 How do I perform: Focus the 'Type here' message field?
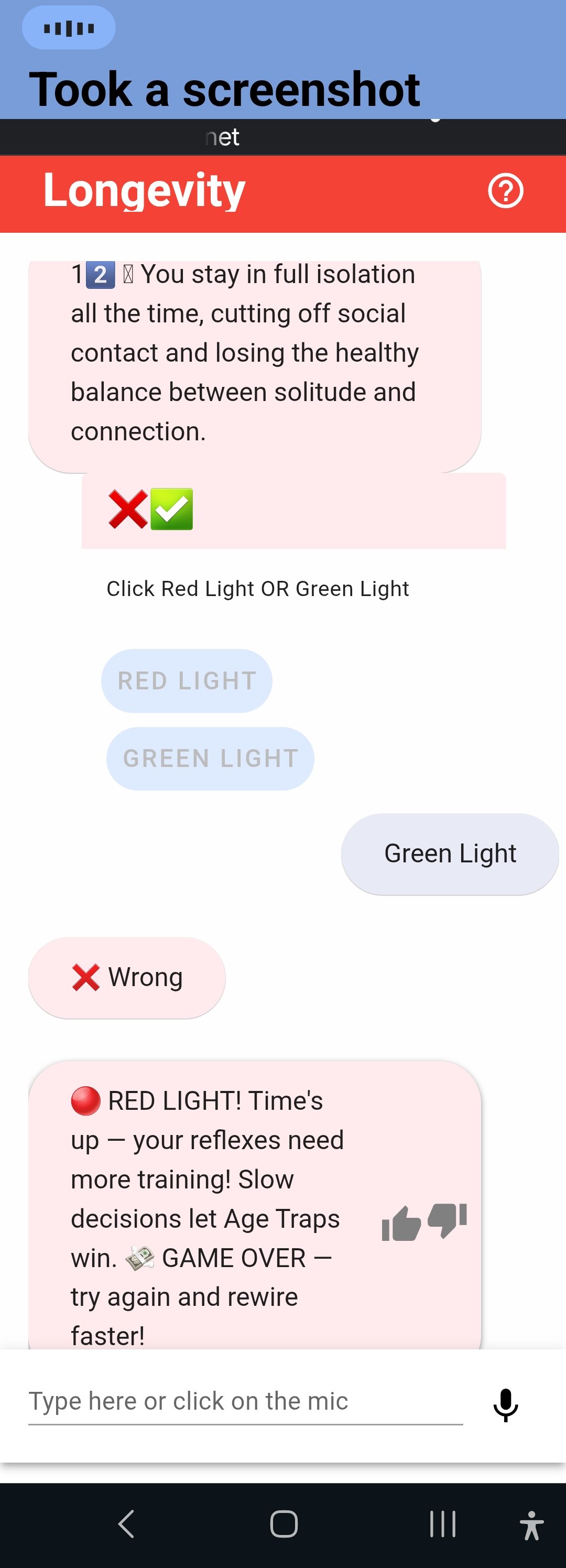click(x=245, y=1401)
